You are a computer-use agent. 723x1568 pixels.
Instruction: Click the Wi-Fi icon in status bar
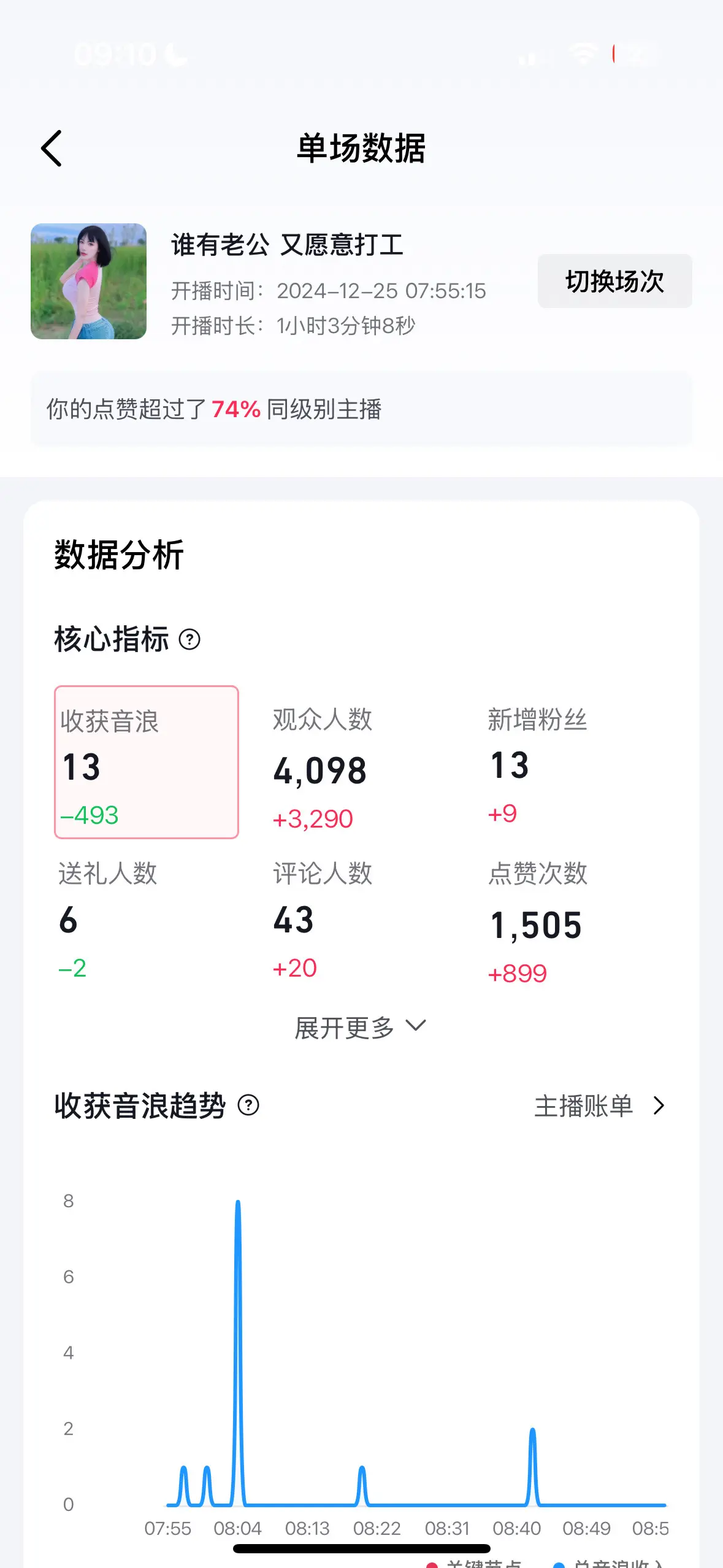click(x=581, y=55)
